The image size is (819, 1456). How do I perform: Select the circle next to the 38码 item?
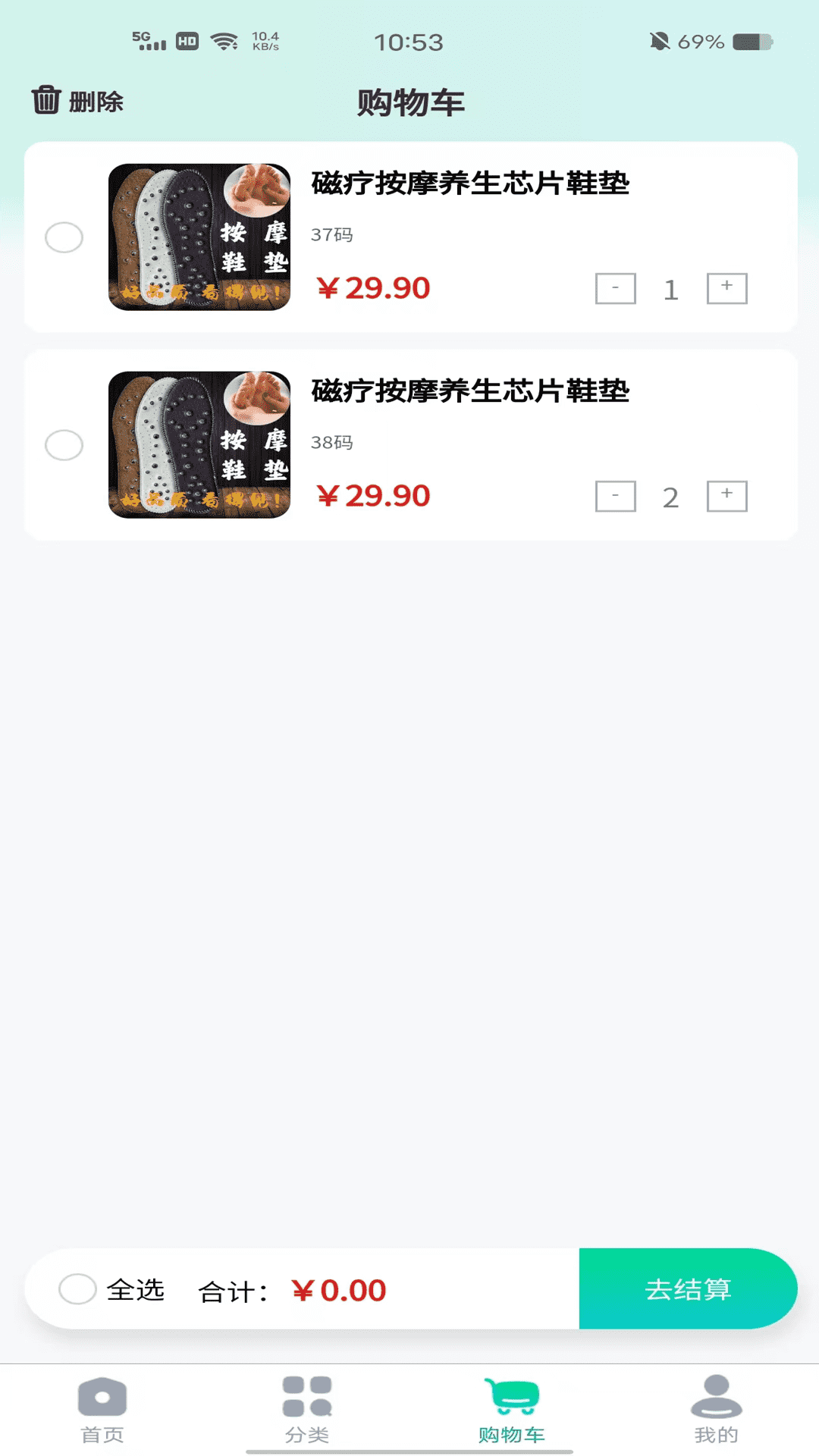pos(64,445)
